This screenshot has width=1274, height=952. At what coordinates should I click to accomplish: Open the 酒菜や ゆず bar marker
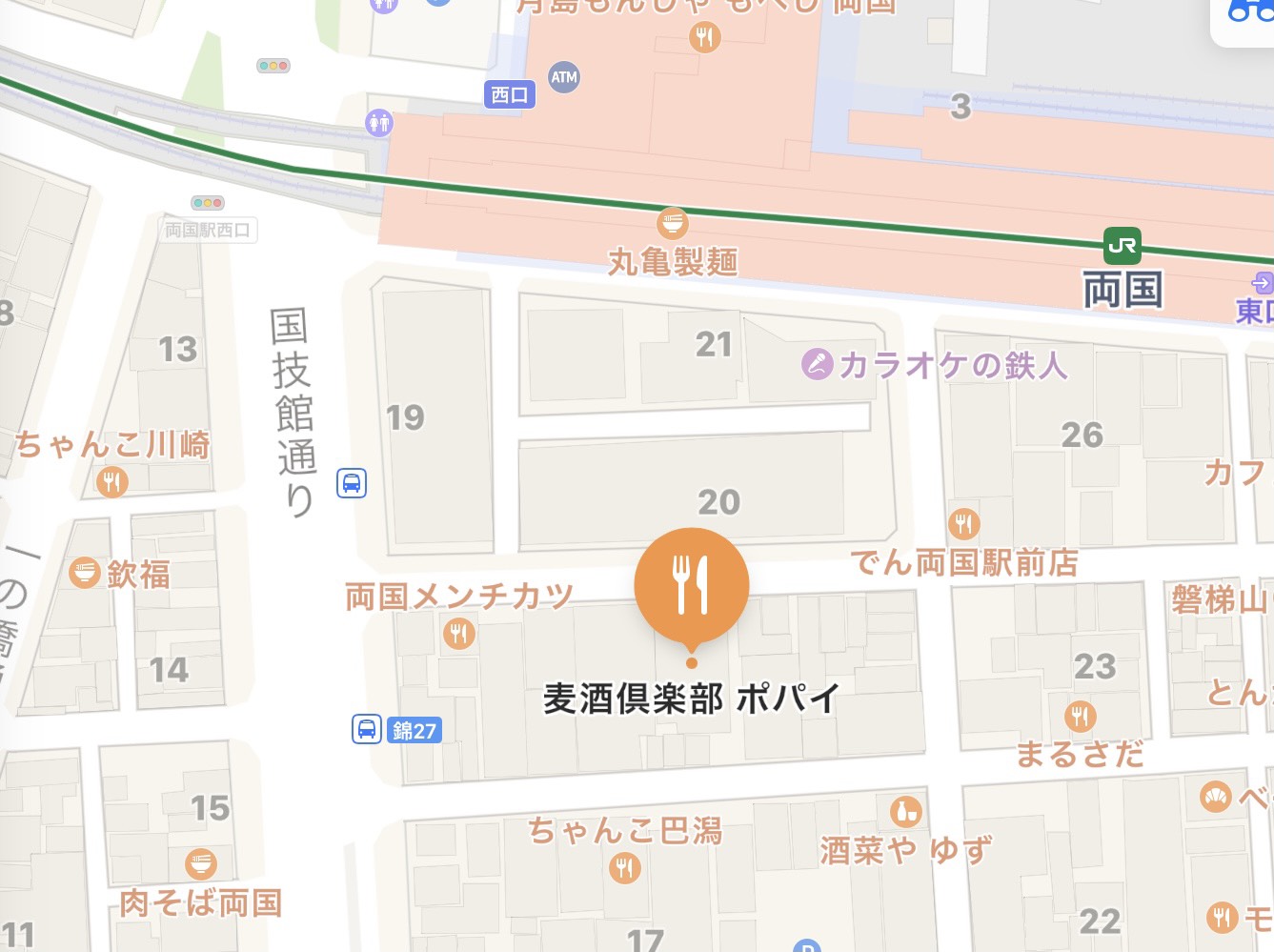point(905,812)
